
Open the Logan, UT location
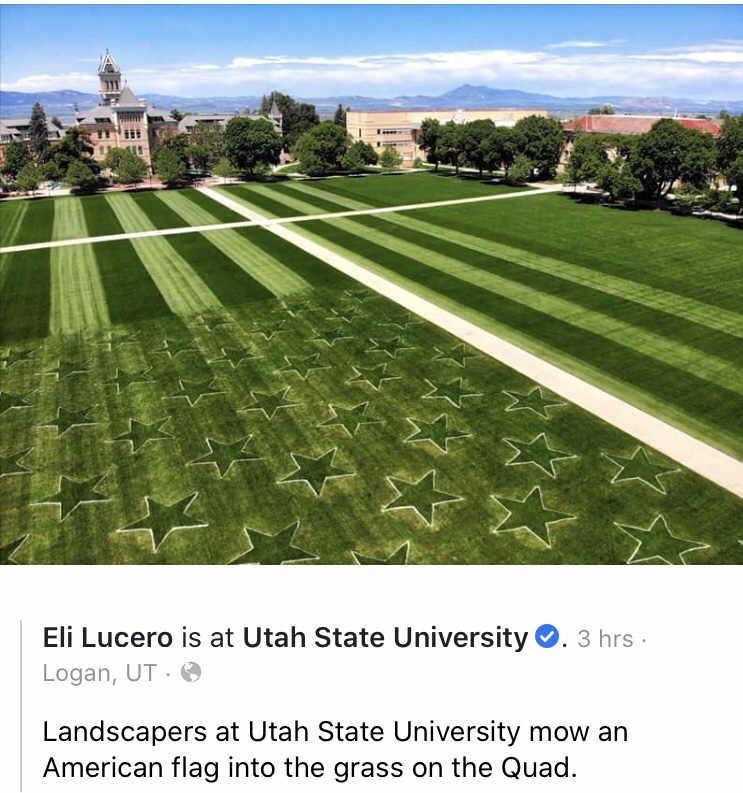tap(98, 673)
